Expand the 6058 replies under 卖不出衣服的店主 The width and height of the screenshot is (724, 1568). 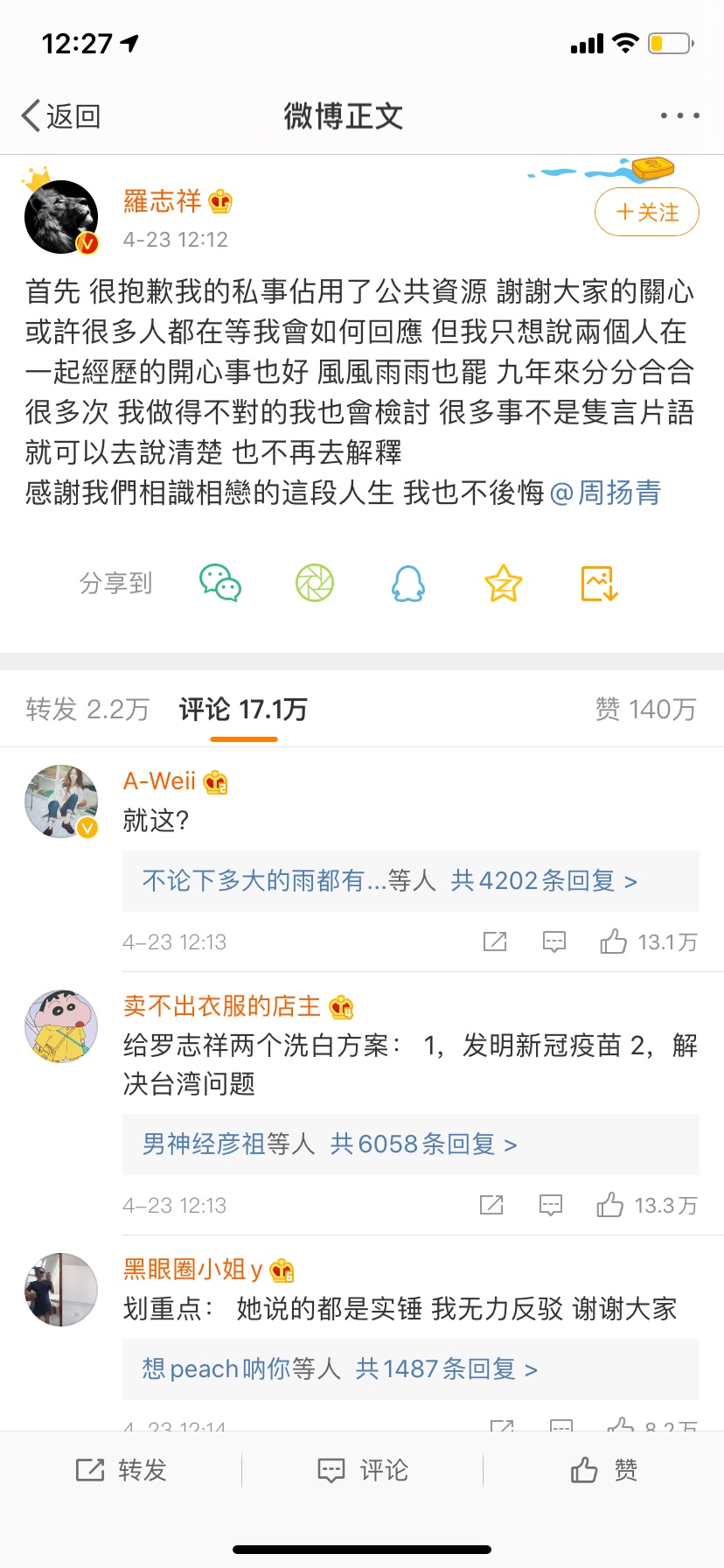[411, 1144]
